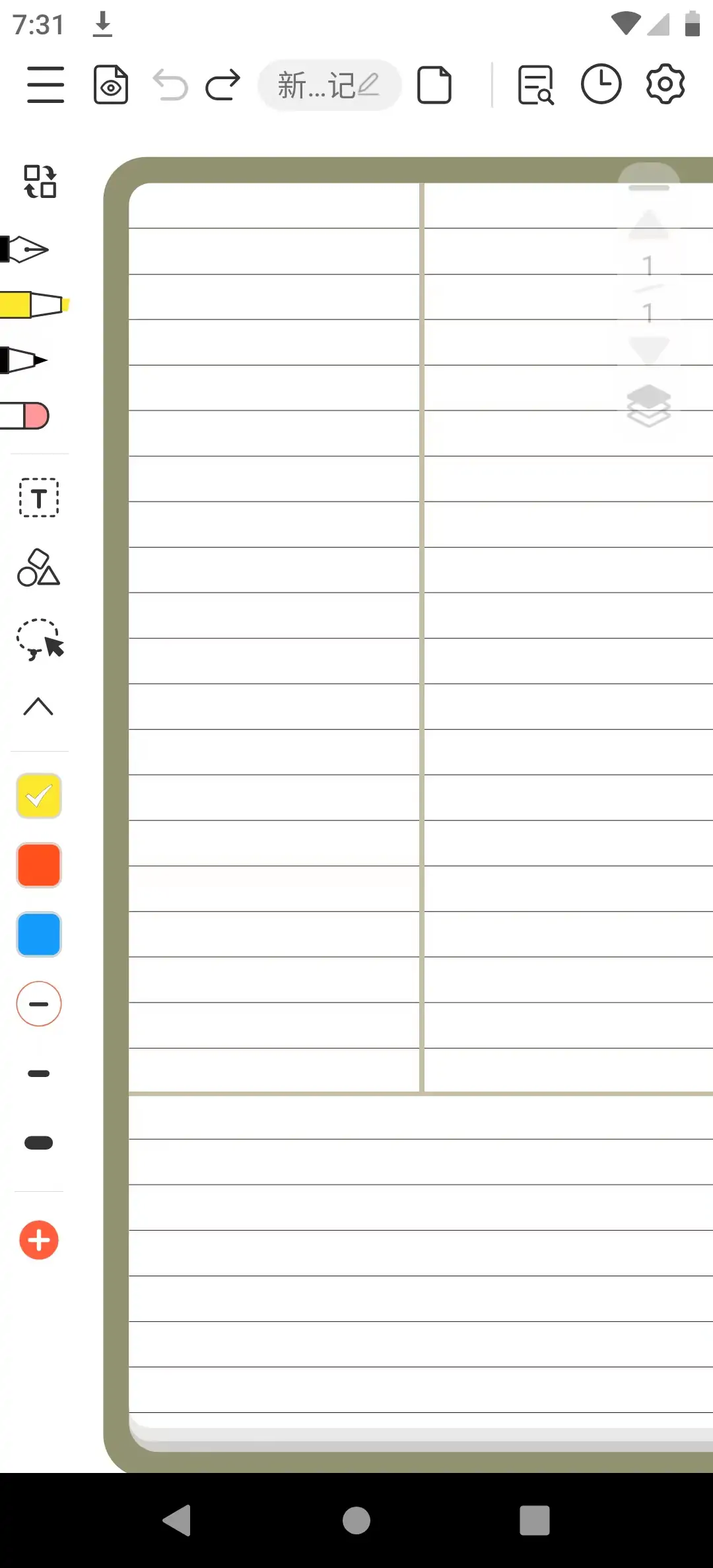Open the shapes tool
The image size is (713, 1568).
pyautogui.click(x=39, y=568)
